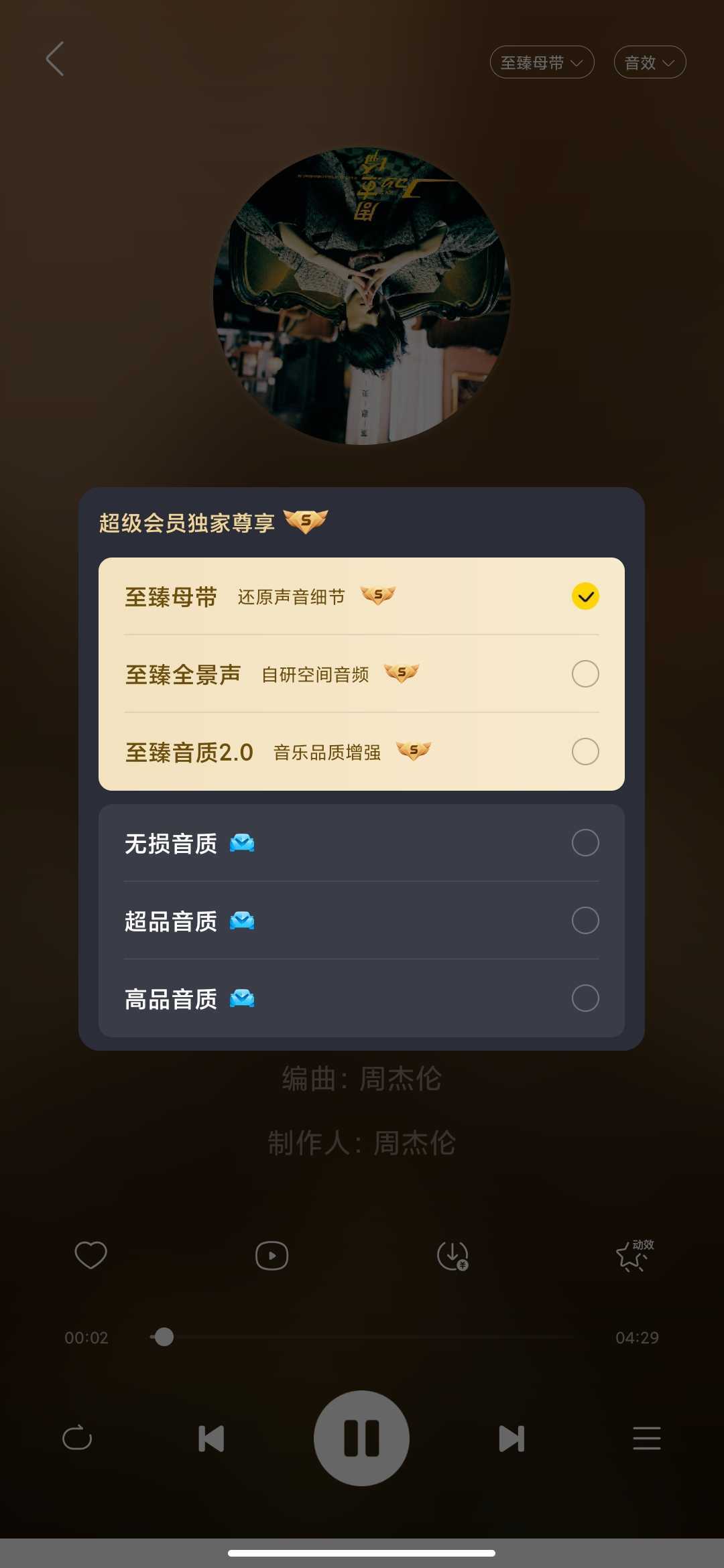Confirm the checked 至臻母带 option

(x=587, y=596)
